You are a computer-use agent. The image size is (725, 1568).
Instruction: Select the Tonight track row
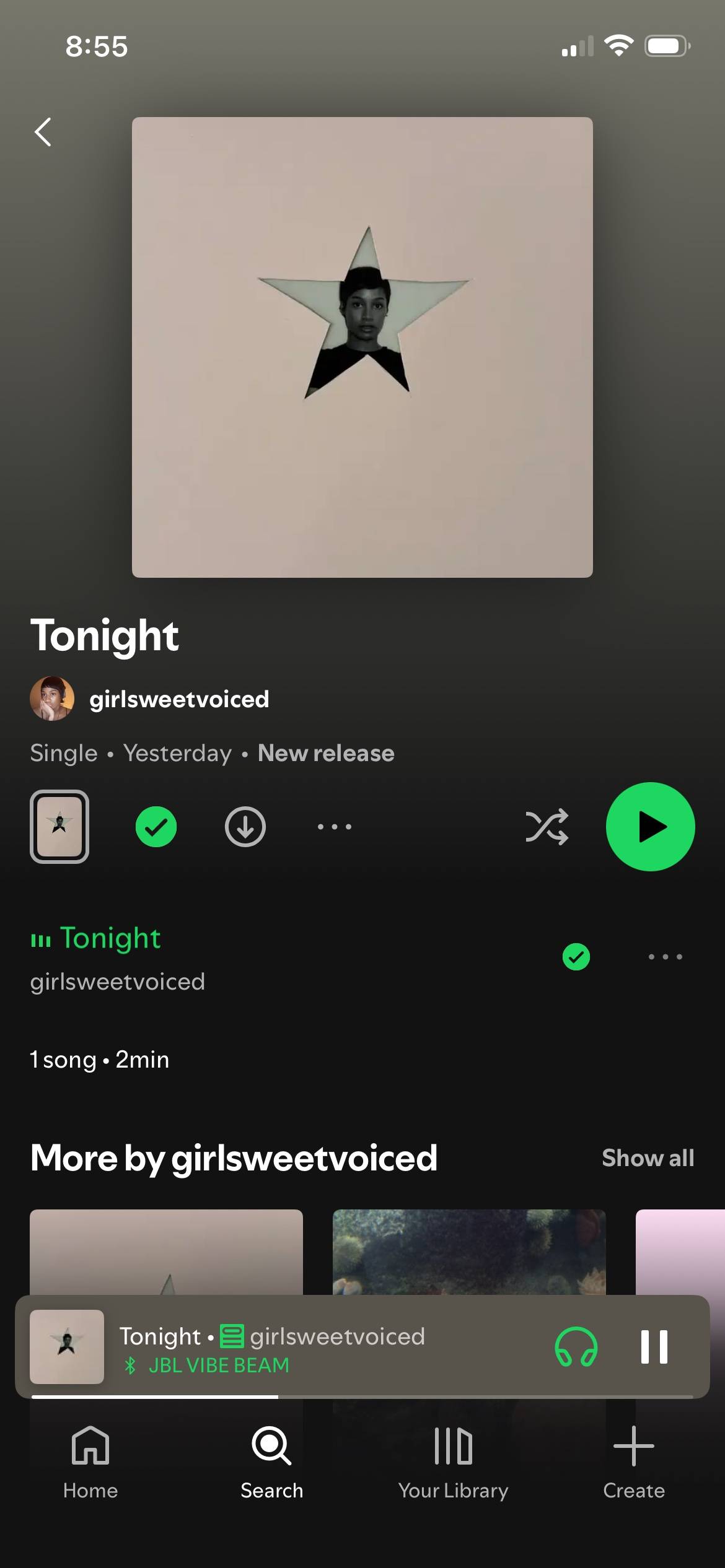[248, 957]
